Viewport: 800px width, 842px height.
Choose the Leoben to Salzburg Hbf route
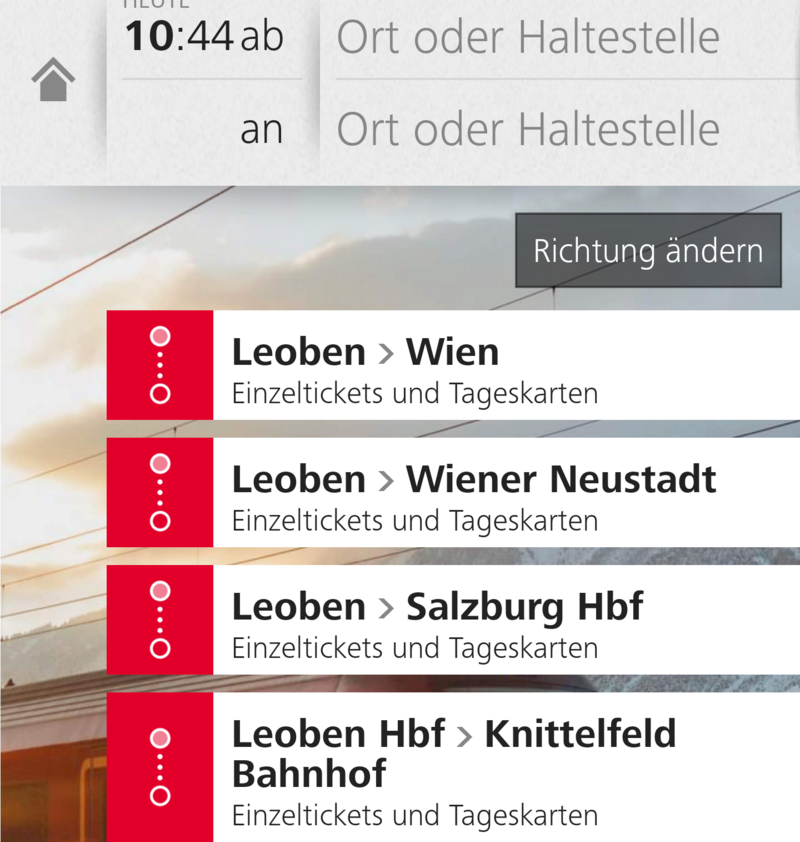pyautogui.click(x=453, y=620)
